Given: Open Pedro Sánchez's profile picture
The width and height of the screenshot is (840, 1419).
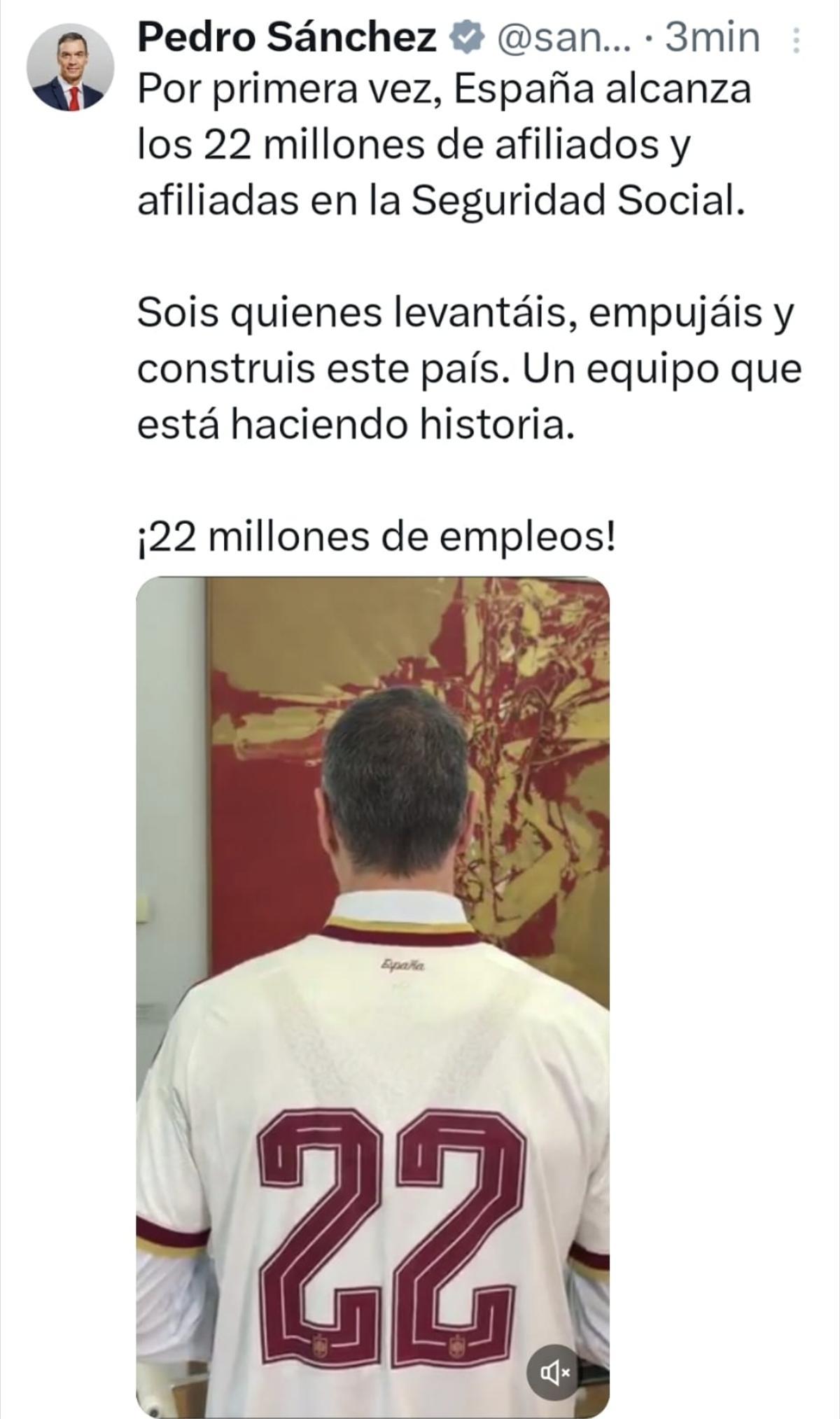Looking at the screenshot, I should pos(70,68).
